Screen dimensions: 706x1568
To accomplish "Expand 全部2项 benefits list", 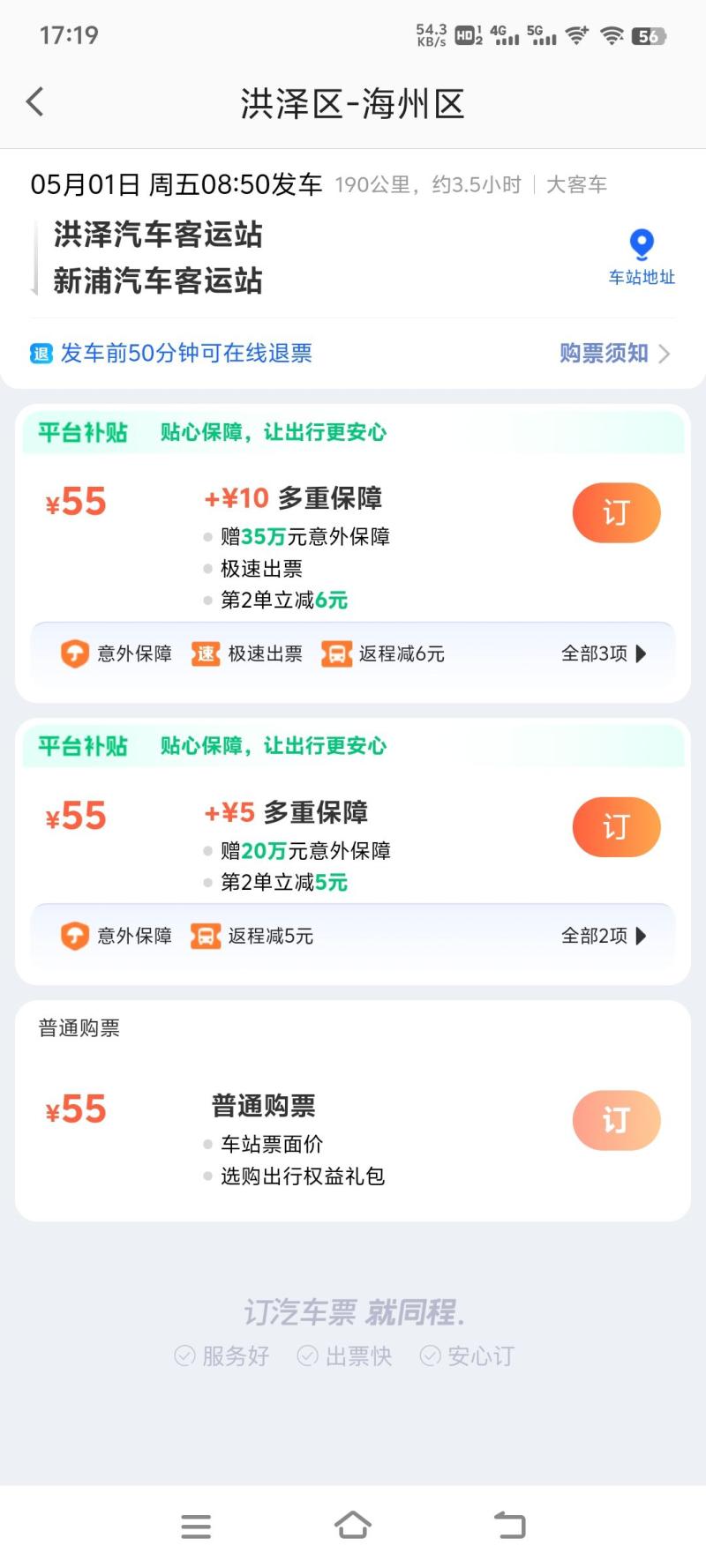I will click(x=604, y=936).
